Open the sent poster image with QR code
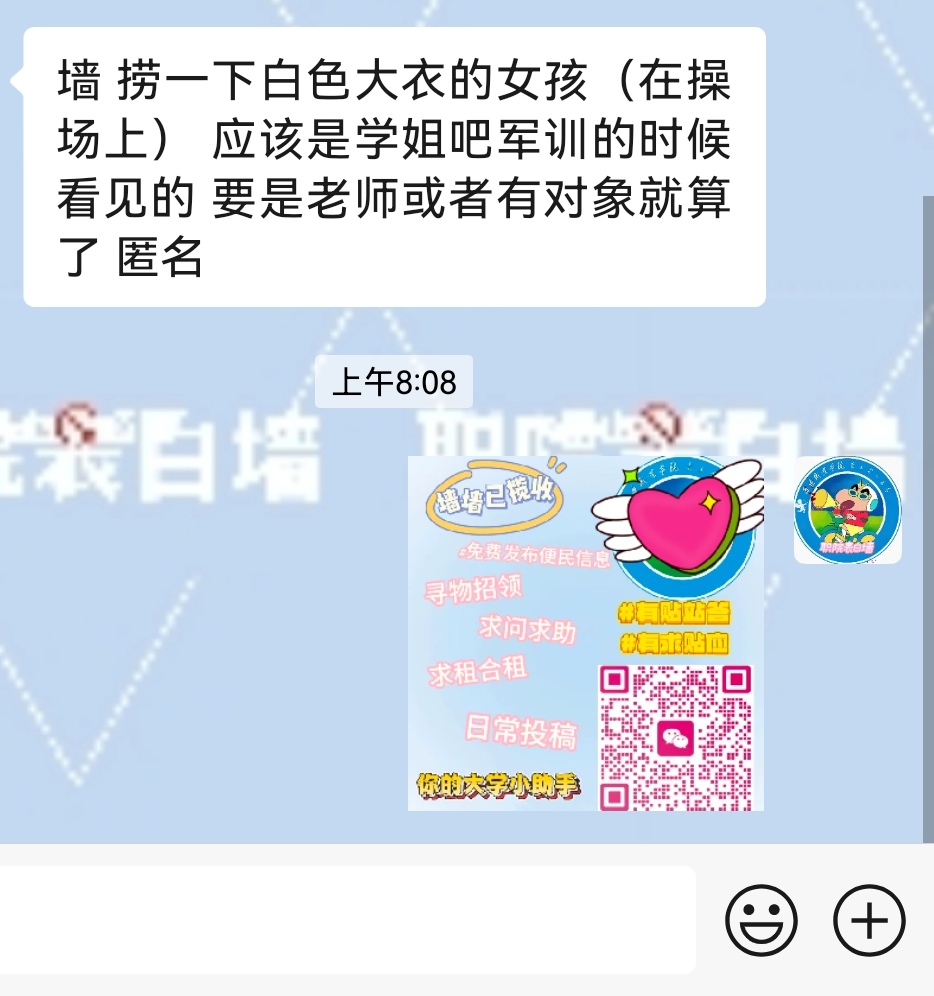The width and height of the screenshot is (934, 996). coord(585,634)
